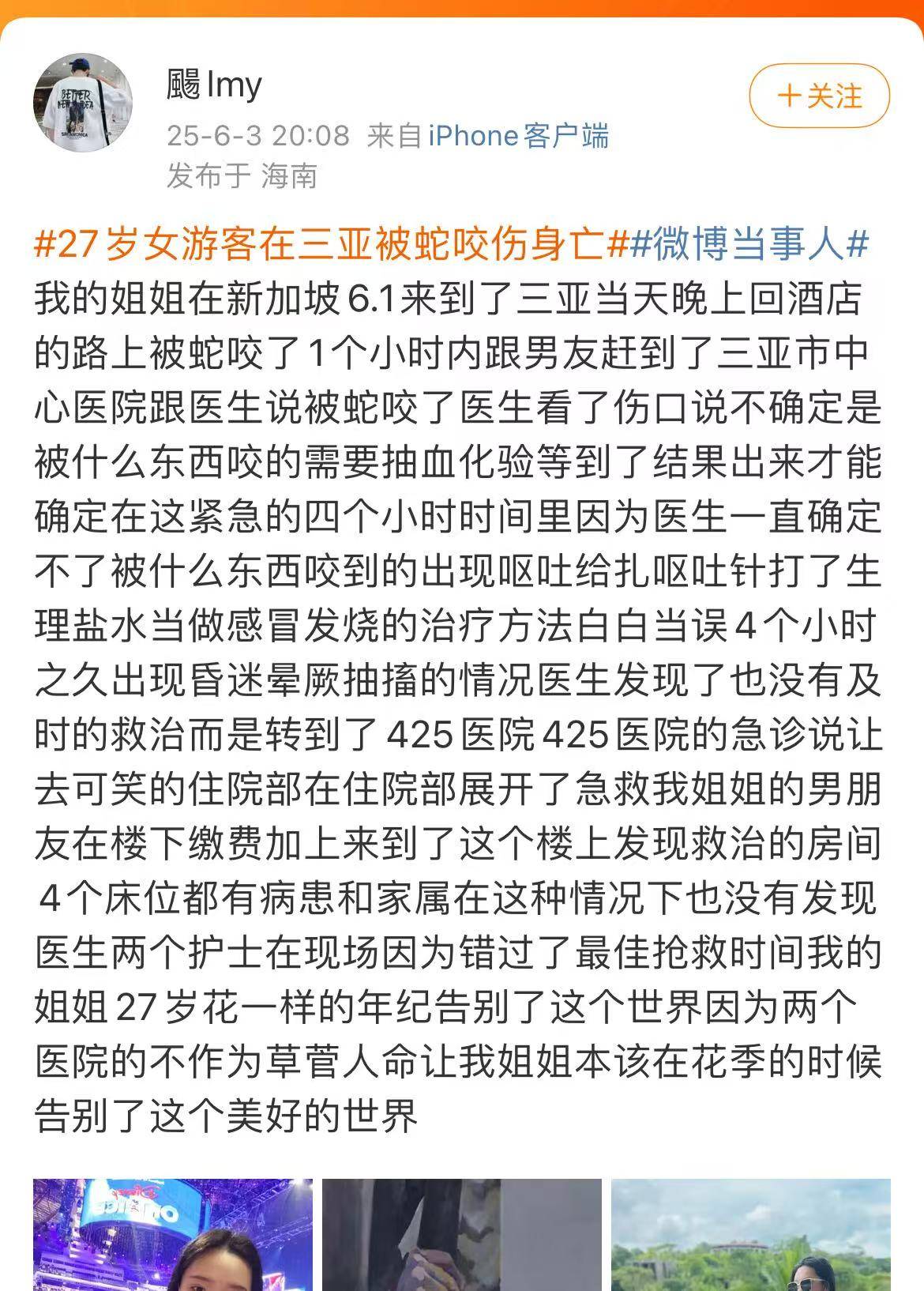The height and width of the screenshot is (1291, 924).
Task: Tap the iPhone客户端 source link
Action: tap(518, 136)
